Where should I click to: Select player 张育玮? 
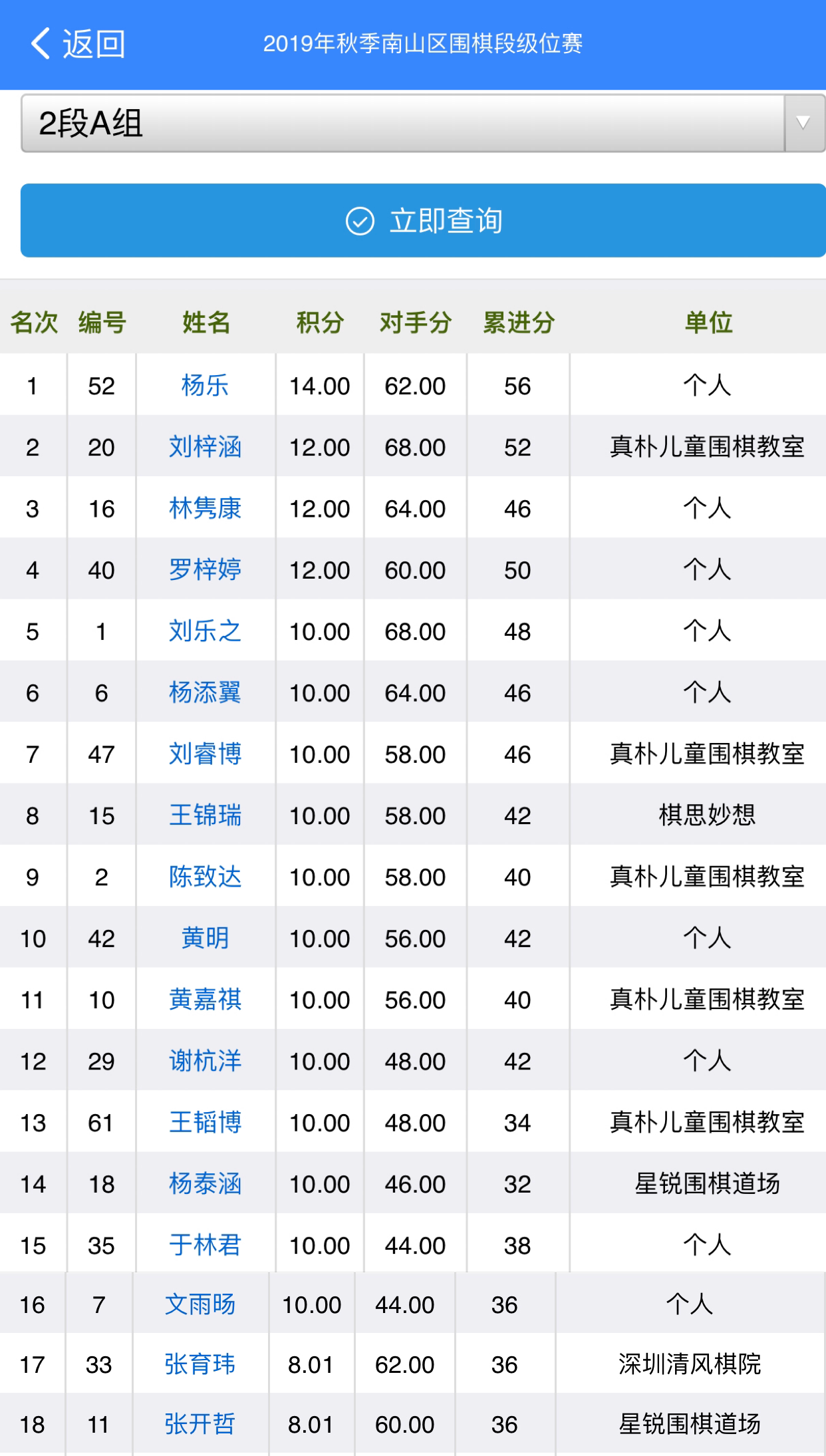200,1365
